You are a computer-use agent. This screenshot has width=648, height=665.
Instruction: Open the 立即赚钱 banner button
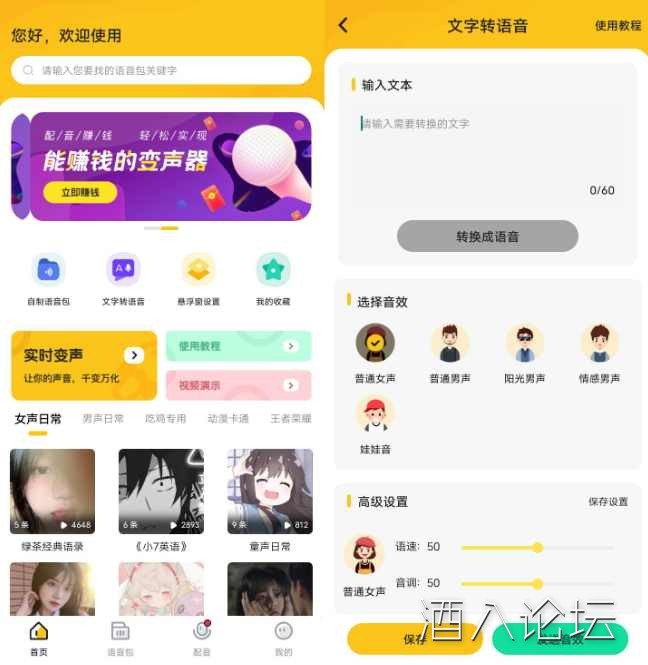point(80,192)
